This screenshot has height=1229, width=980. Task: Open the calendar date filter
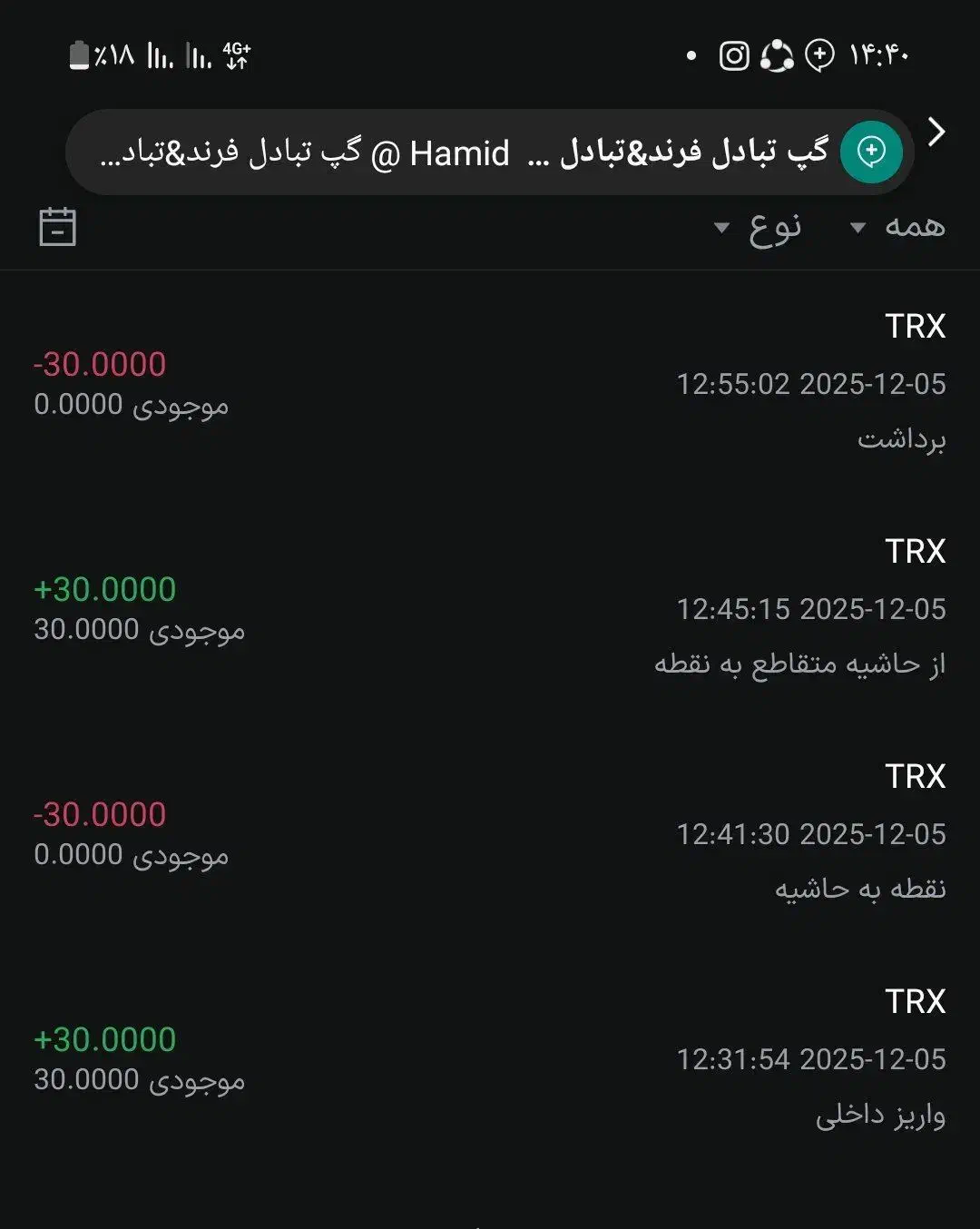point(56,226)
